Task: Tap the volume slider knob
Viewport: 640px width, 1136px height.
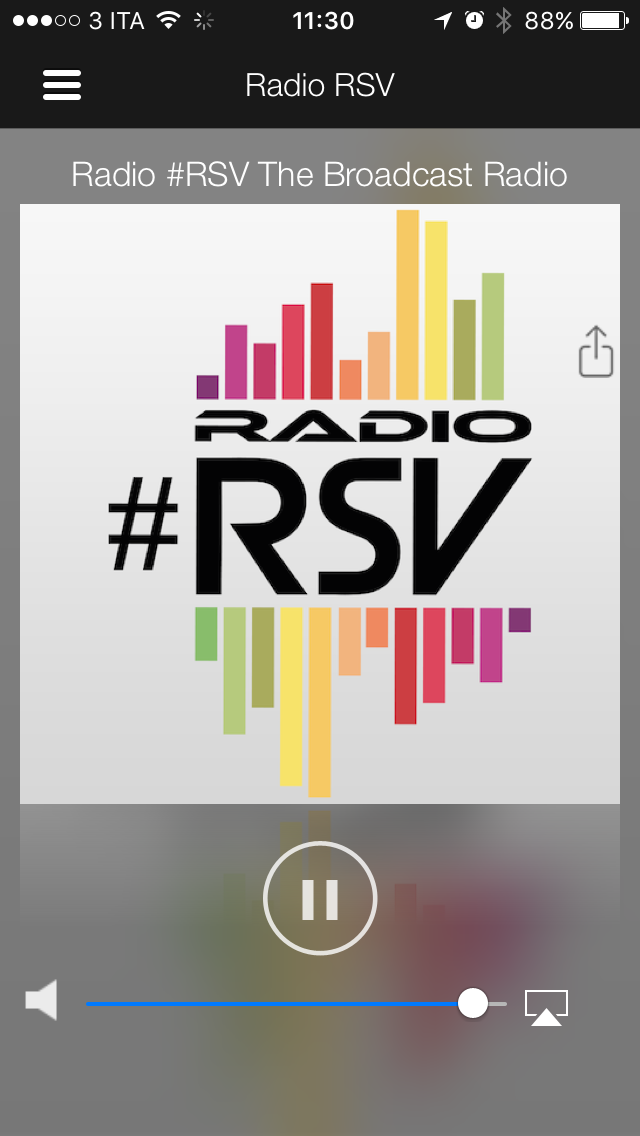Action: [473, 1003]
